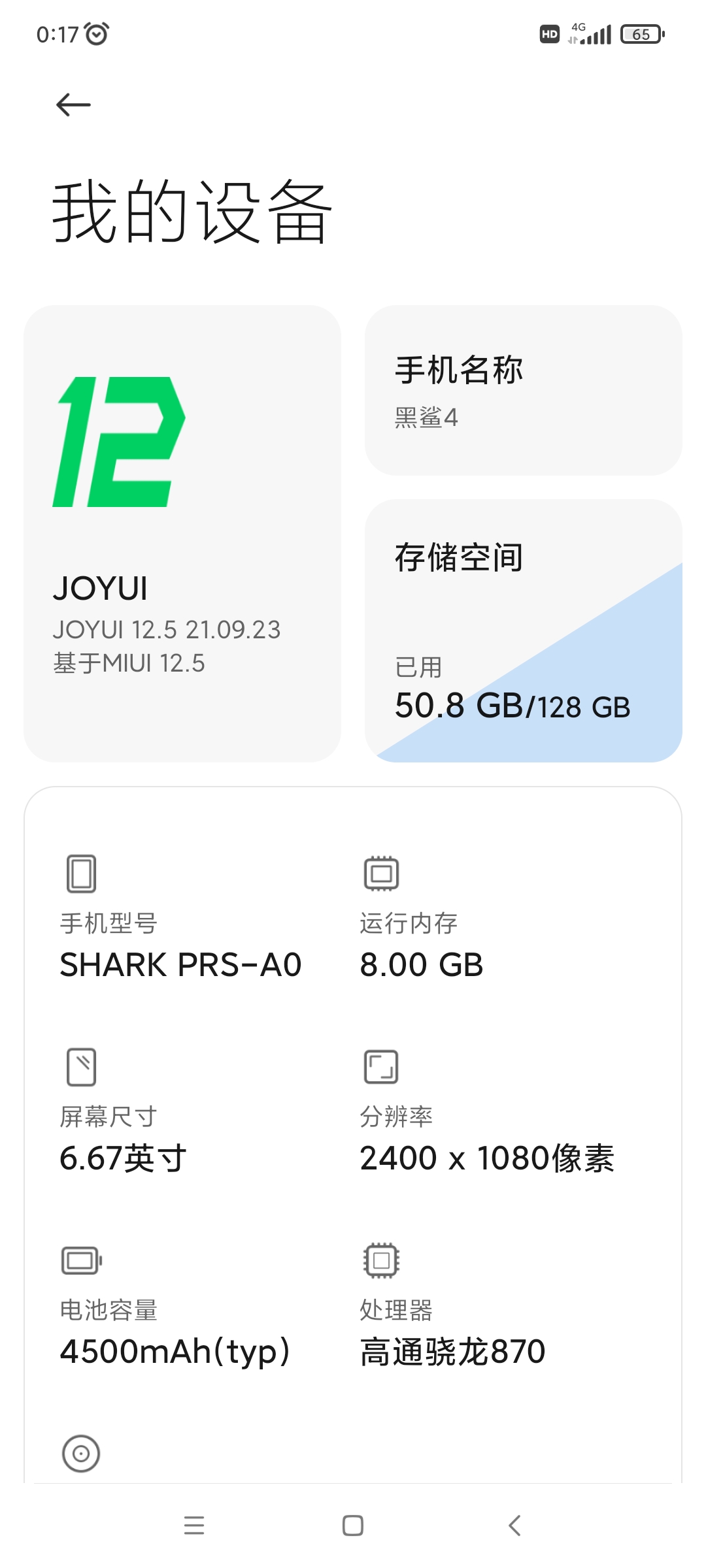Open the 手机名称 card
The width and height of the screenshot is (706, 1568).
coord(523,390)
